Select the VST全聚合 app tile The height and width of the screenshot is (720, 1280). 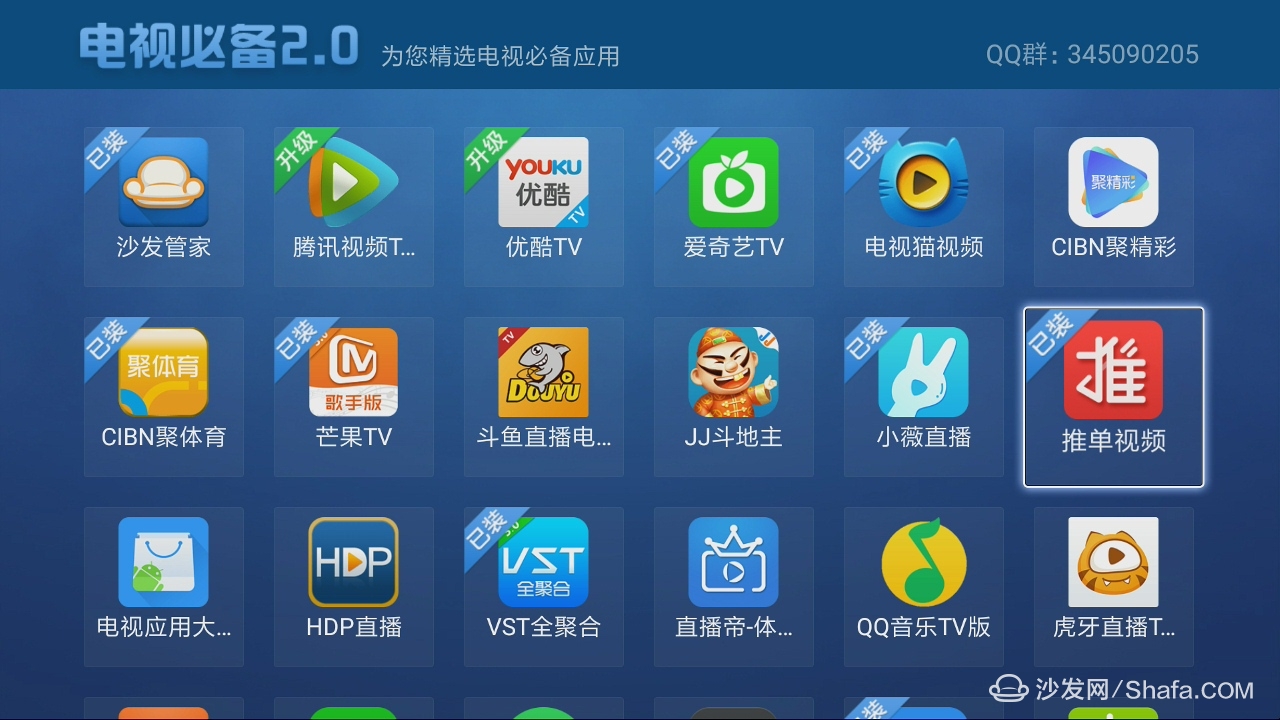click(x=543, y=586)
